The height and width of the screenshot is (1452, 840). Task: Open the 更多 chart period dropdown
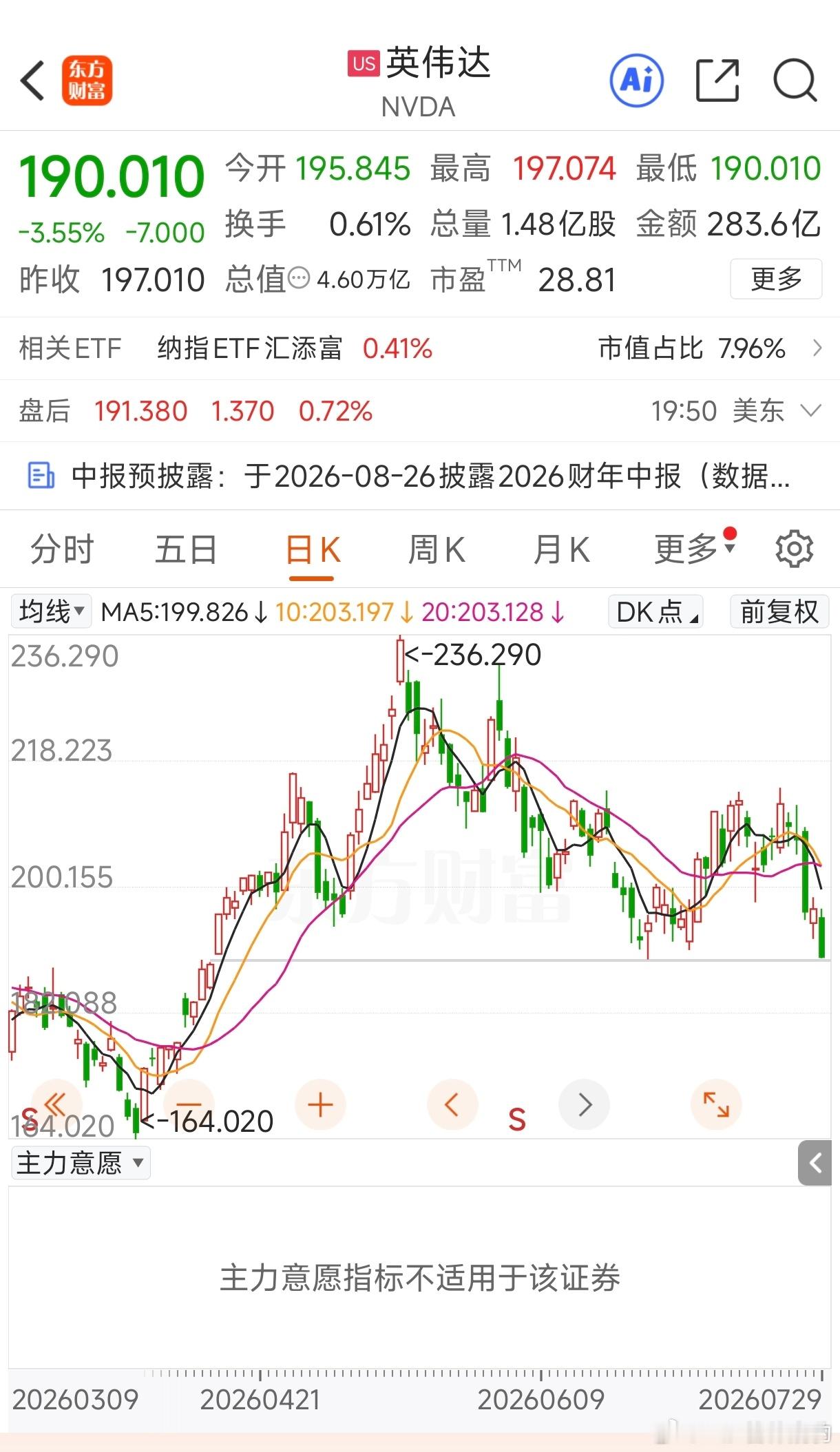coord(694,549)
